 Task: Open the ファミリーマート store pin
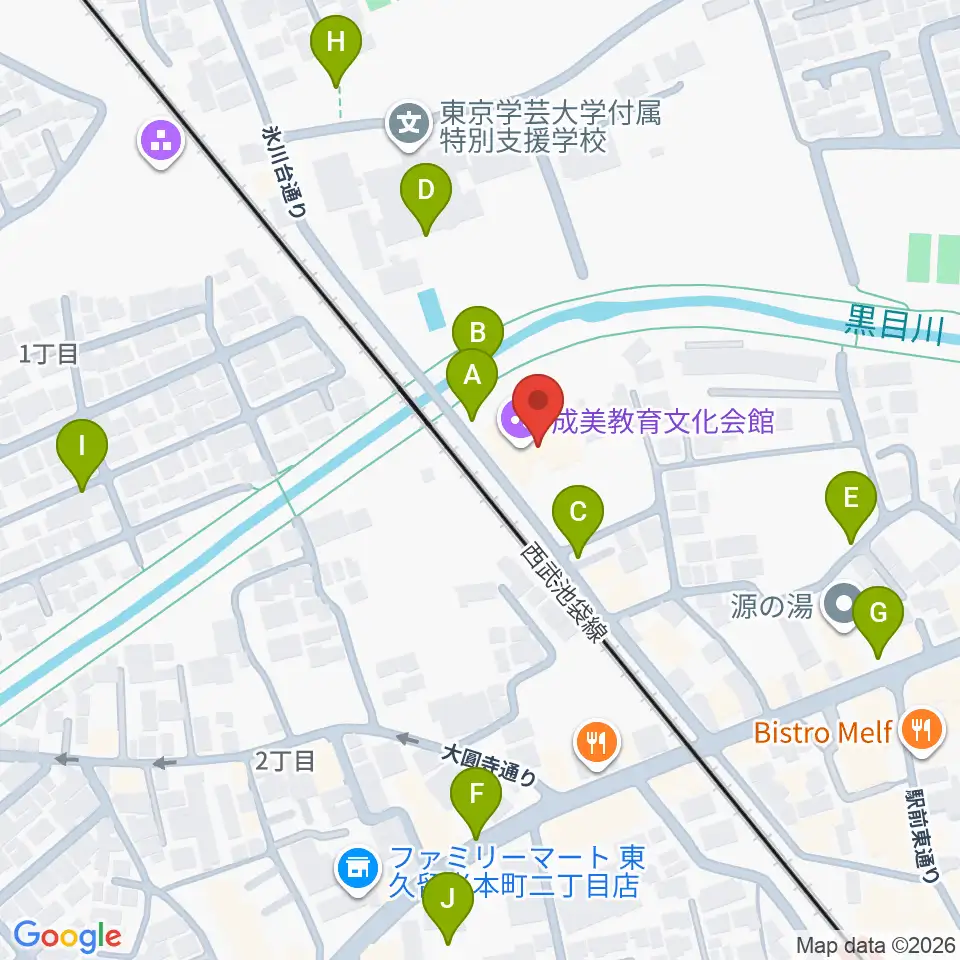358,870
